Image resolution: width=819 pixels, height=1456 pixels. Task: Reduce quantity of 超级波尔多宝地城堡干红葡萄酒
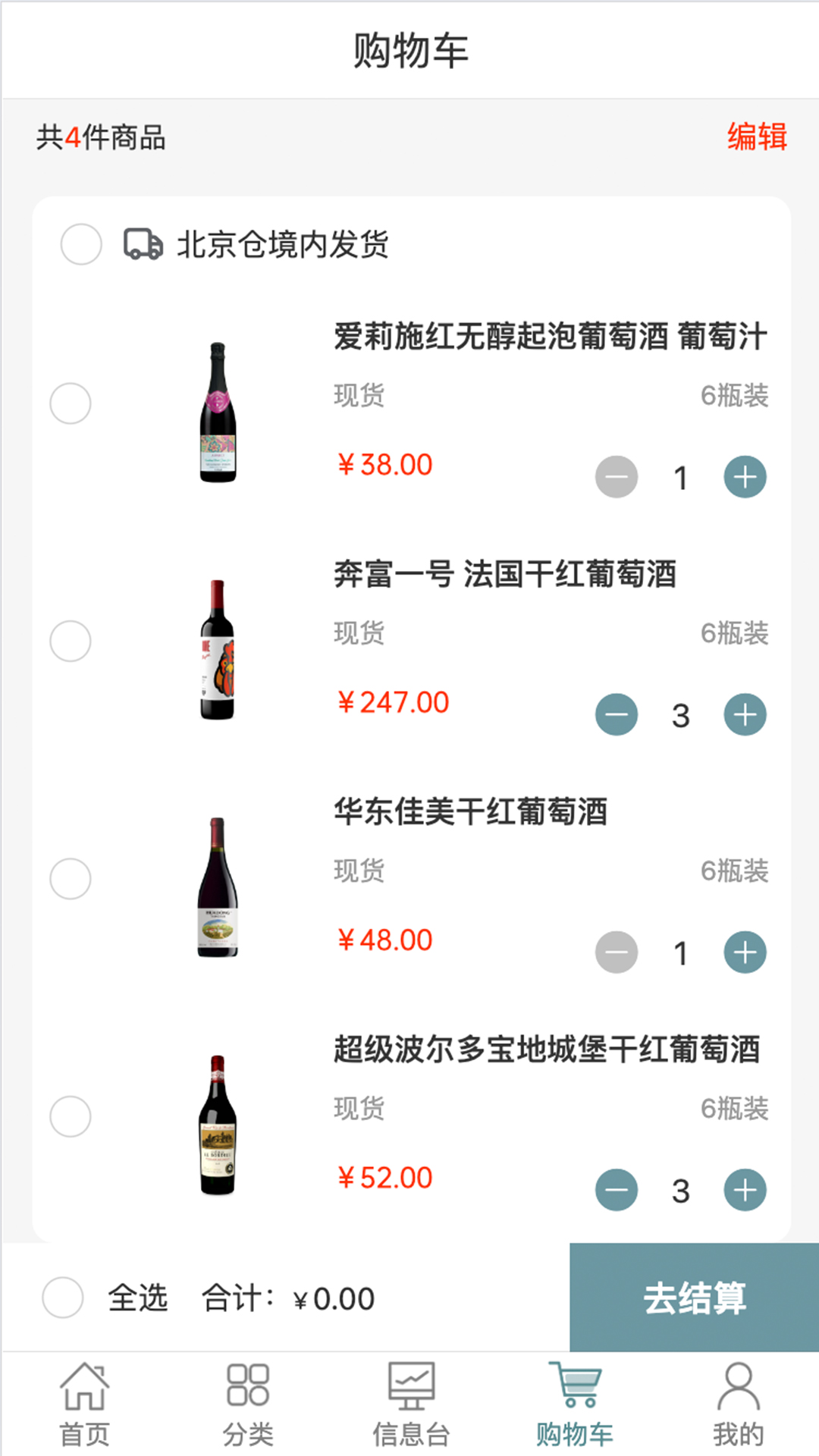[x=617, y=1190]
